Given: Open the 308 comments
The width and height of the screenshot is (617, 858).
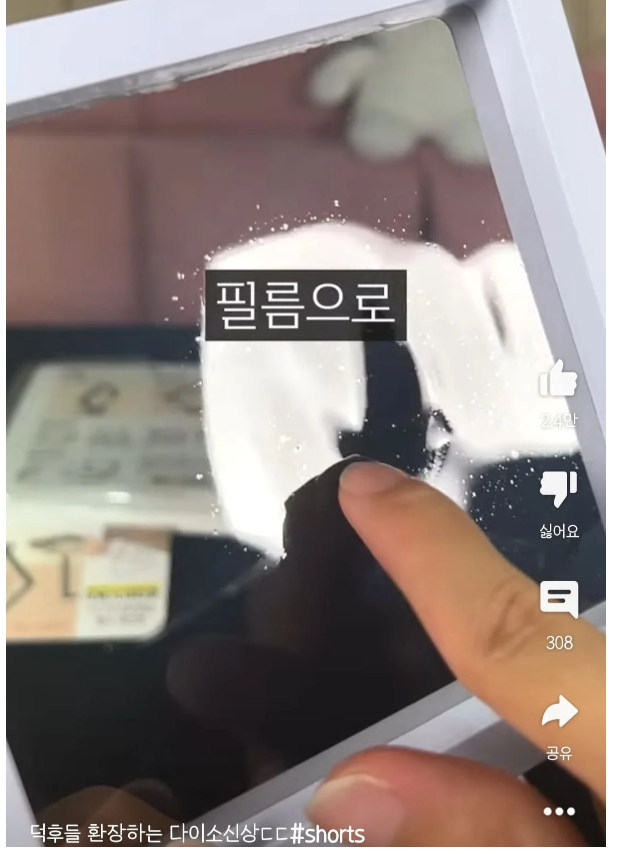Looking at the screenshot, I should pyautogui.click(x=559, y=600).
